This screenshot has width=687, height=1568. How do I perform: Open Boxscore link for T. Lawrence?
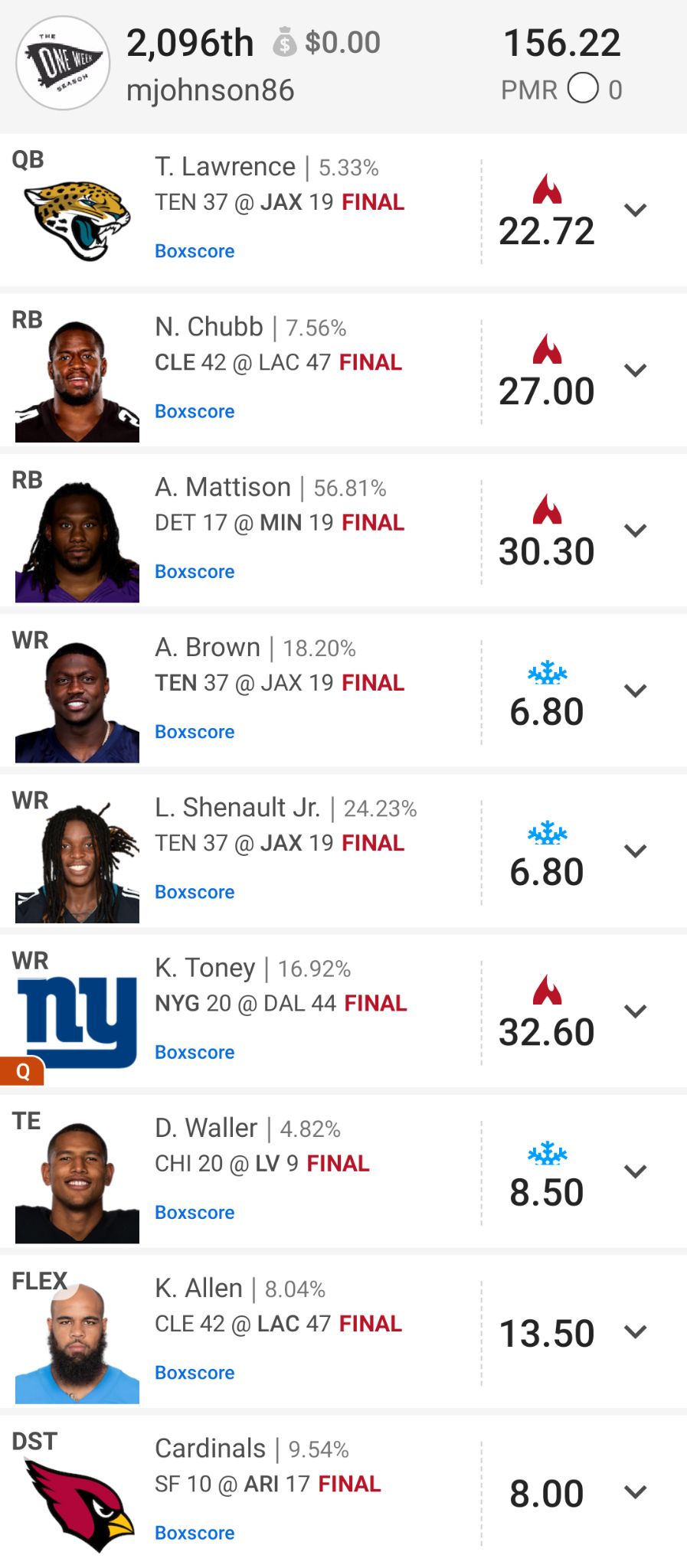[x=195, y=251]
